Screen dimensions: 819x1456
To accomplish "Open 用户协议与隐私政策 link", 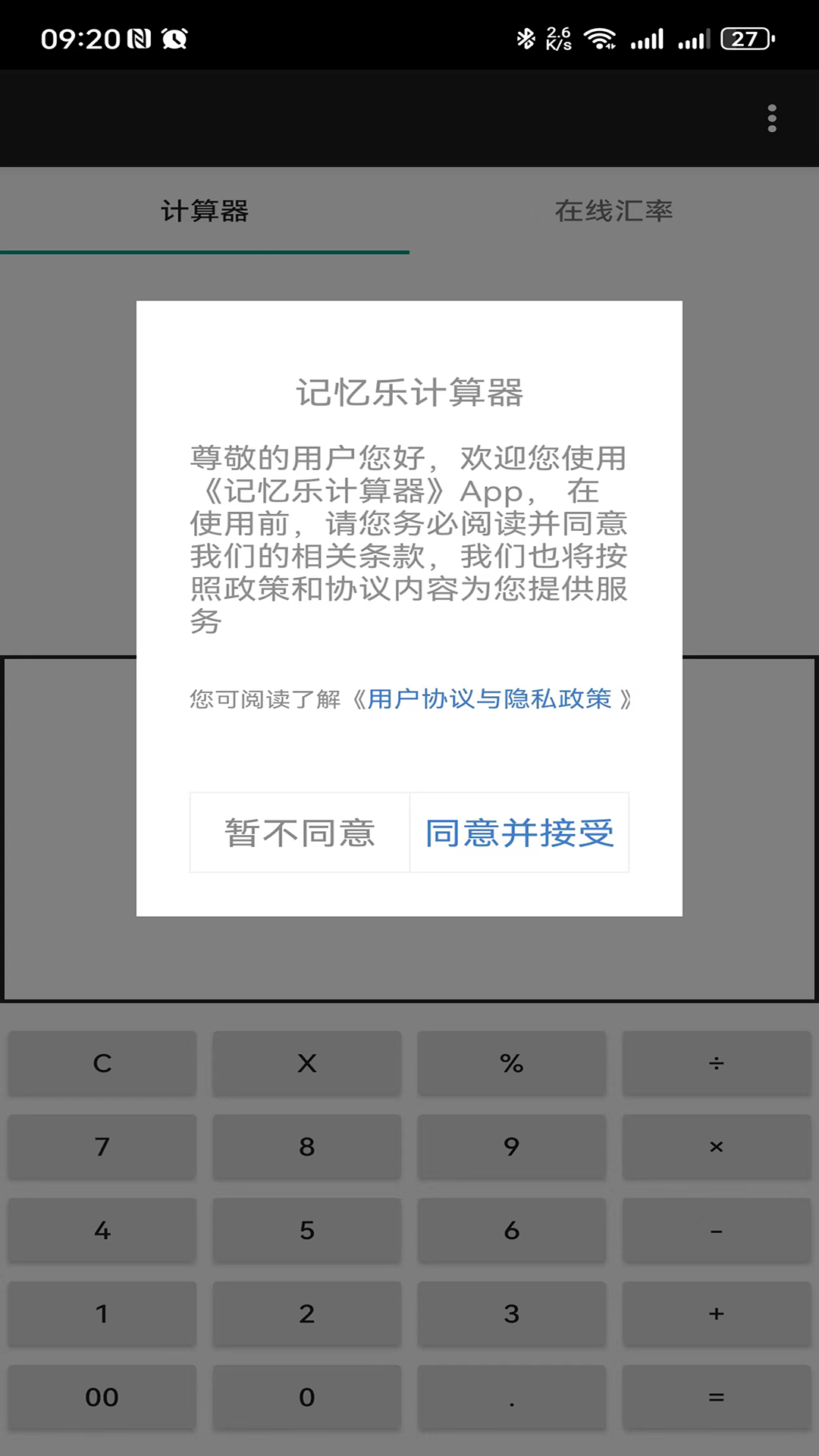I will 489,698.
